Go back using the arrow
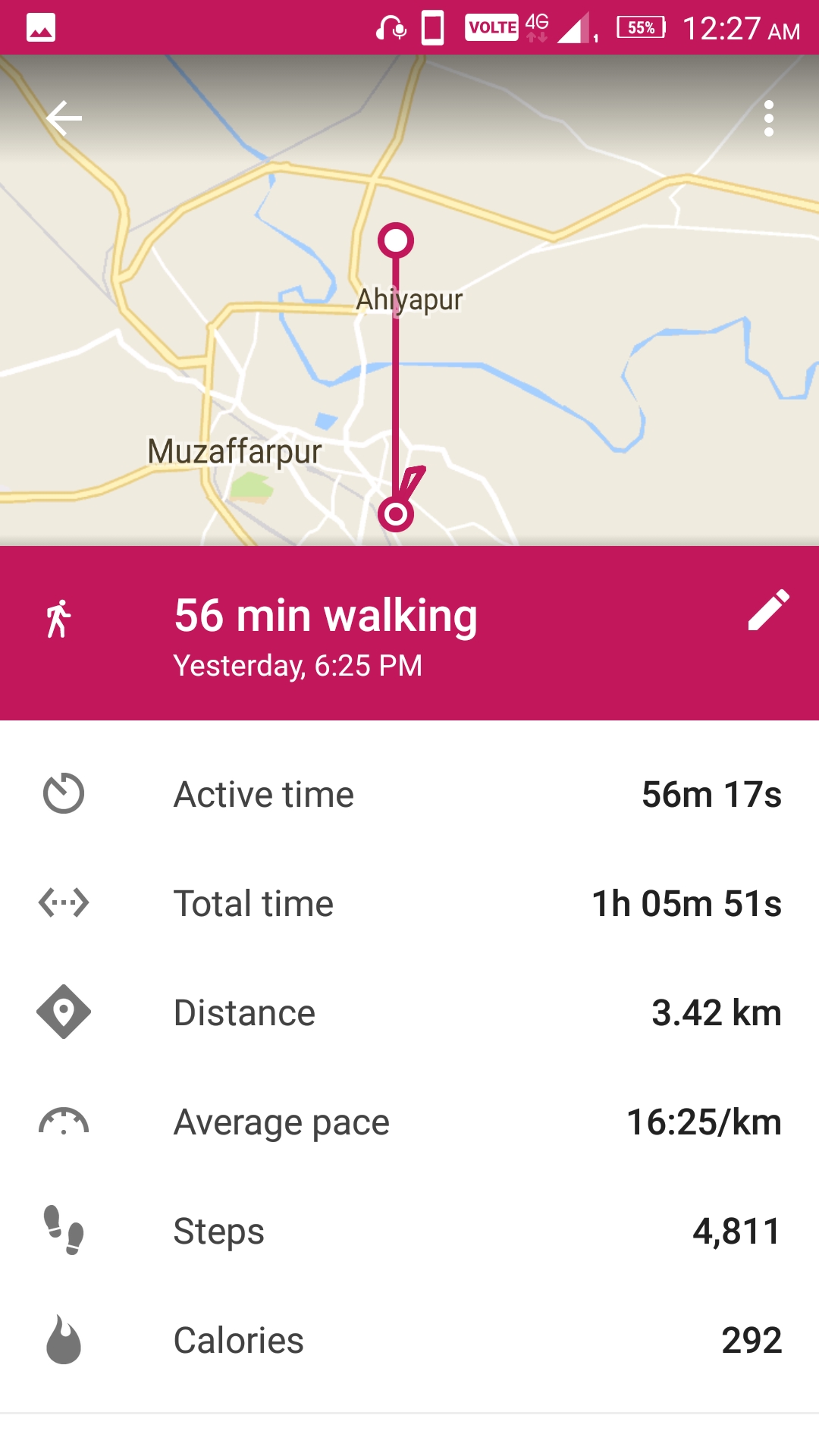 pyautogui.click(x=64, y=118)
